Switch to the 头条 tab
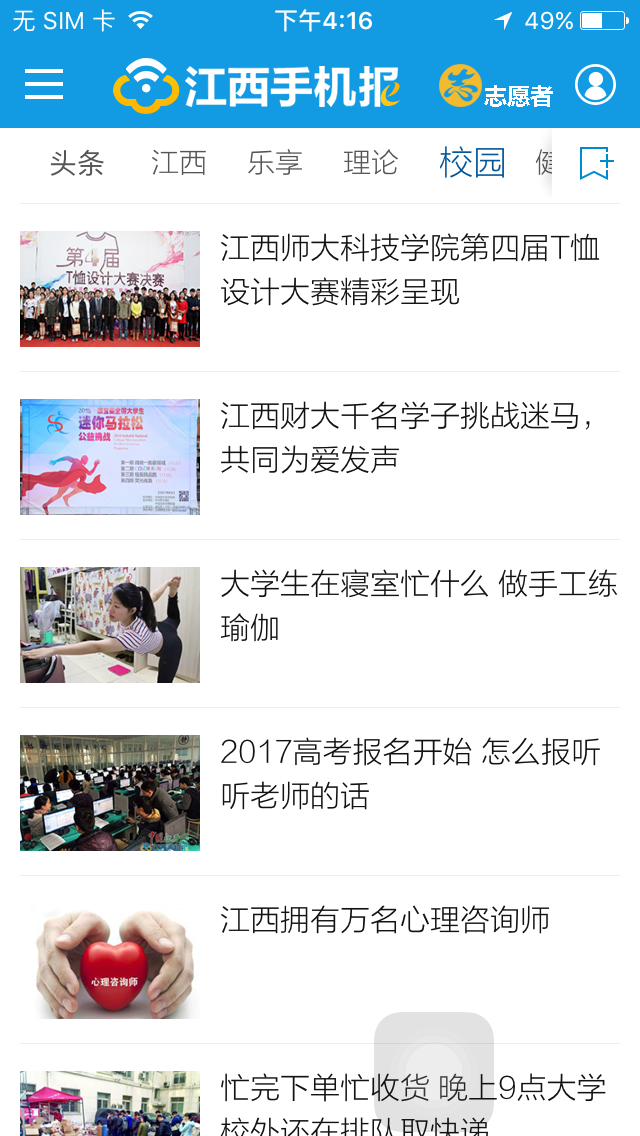640x1136 pixels. pos(77,163)
